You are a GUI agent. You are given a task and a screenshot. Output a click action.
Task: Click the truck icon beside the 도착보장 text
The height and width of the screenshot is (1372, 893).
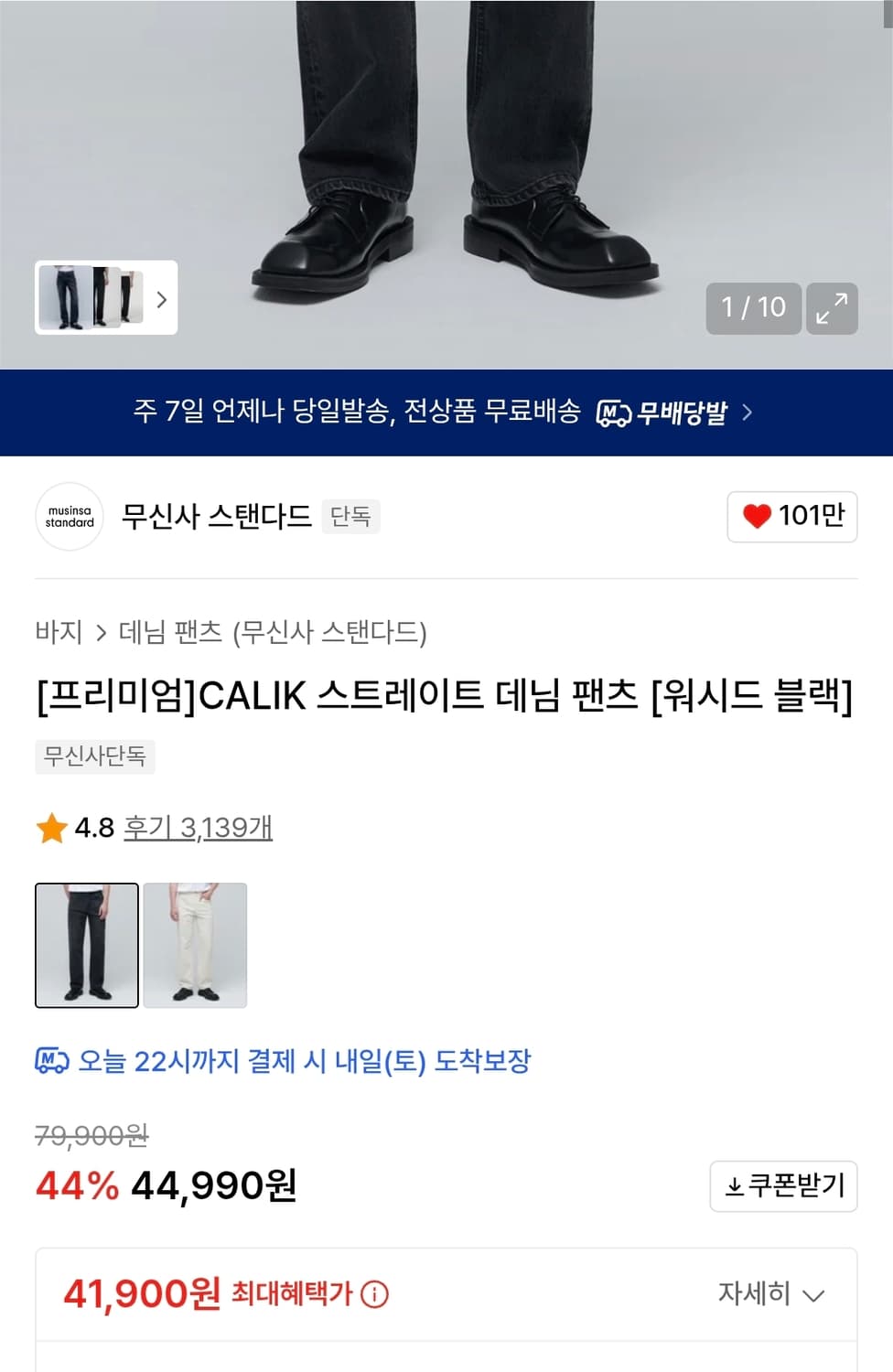(x=52, y=1061)
